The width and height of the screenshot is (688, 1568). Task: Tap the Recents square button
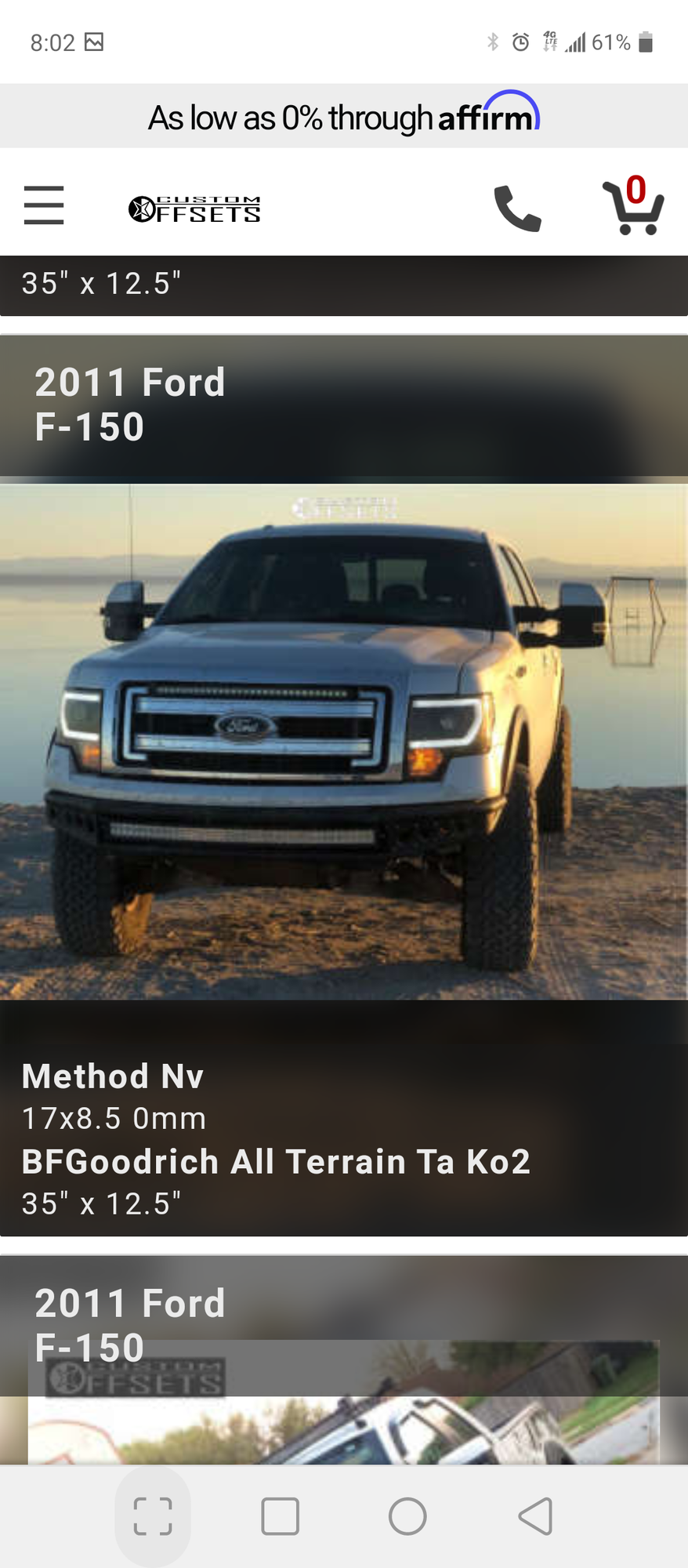pyautogui.click(x=281, y=1516)
